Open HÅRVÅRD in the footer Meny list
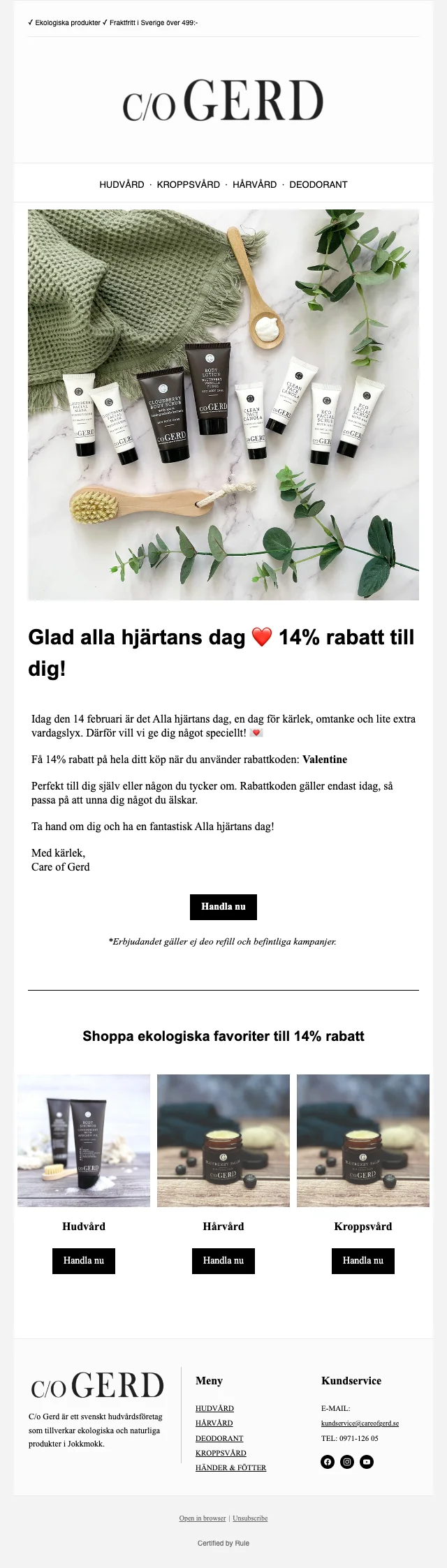Screen dimensions: 447x1568 point(214,1423)
